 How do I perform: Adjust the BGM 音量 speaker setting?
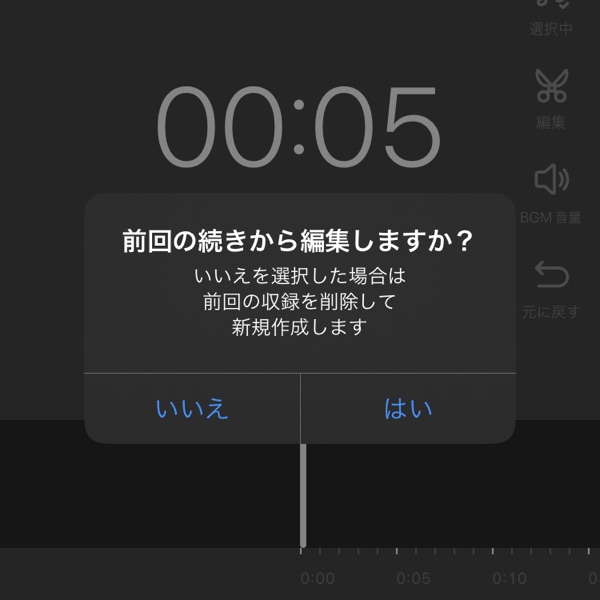coord(551,181)
